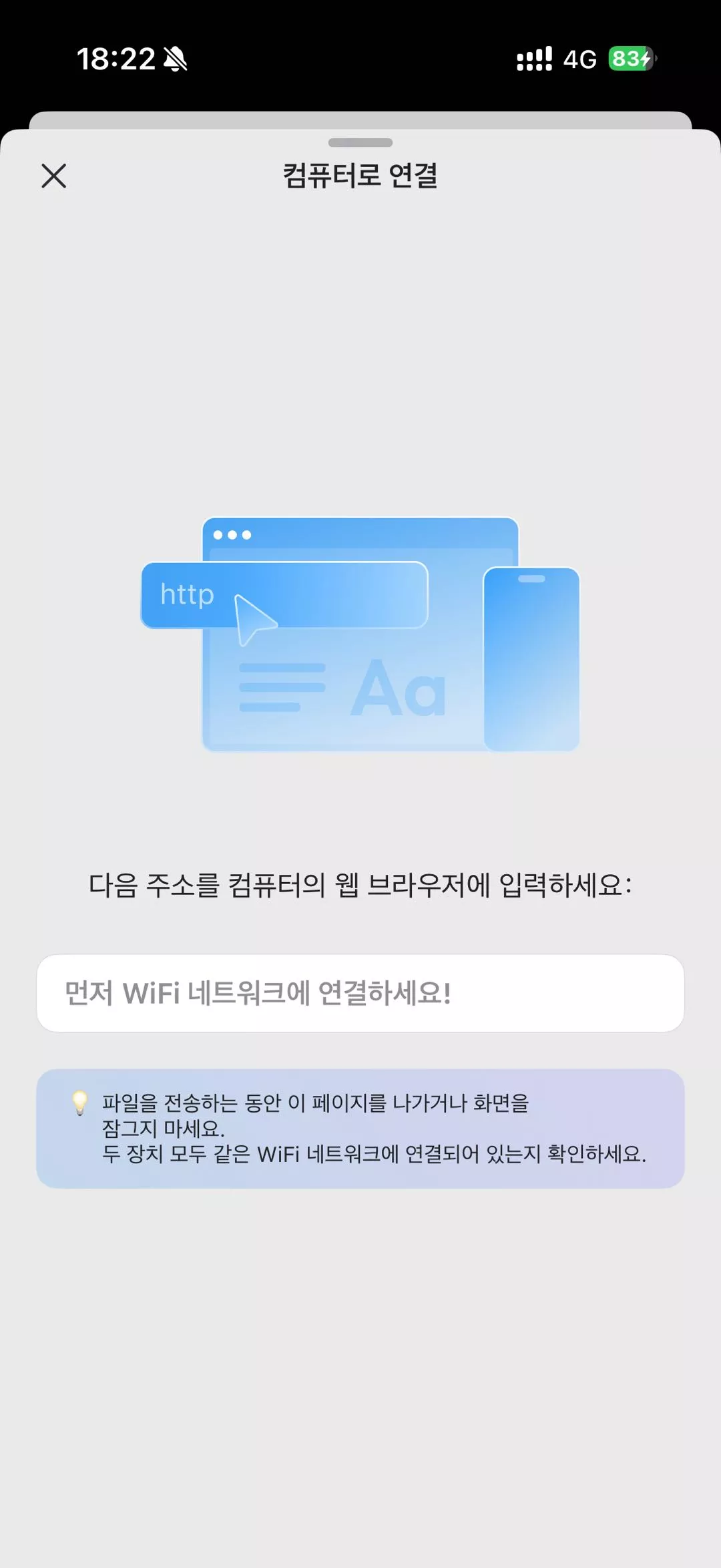Close the 컴퓨터로 연결 sheet
The height and width of the screenshot is (1568, 721).
(x=53, y=176)
